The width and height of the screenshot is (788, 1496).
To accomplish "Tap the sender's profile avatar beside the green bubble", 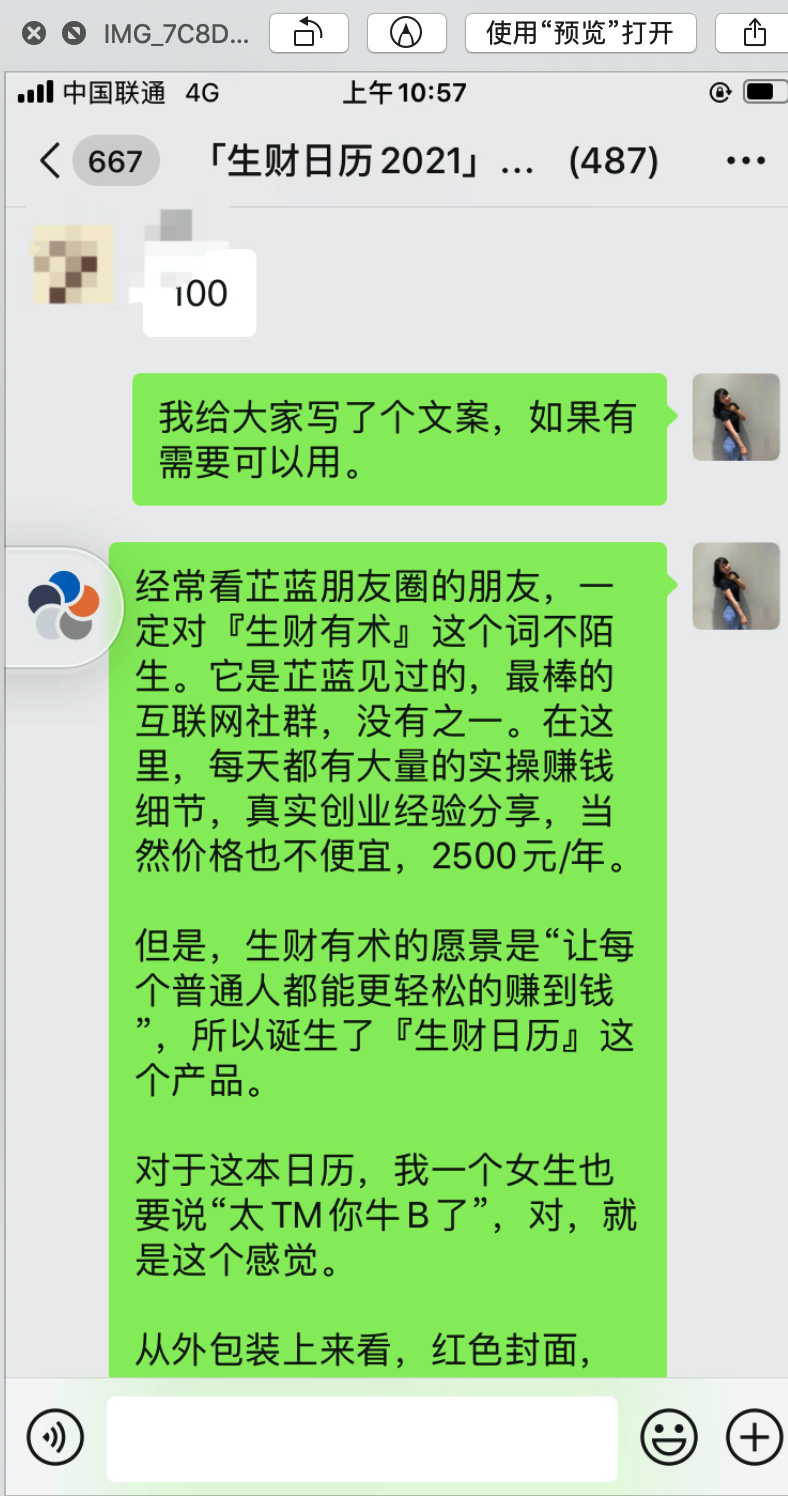I will [x=736, y=418].
